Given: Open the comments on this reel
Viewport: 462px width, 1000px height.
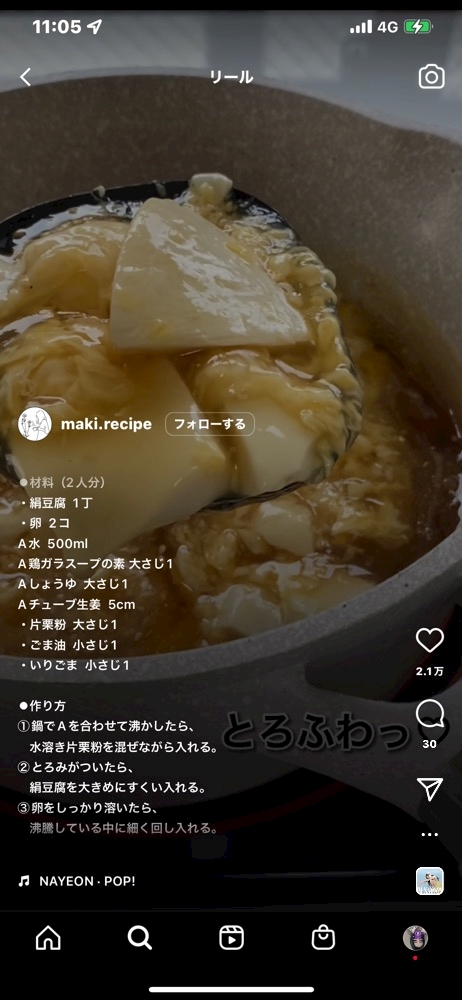Looking at the screenshot, I should [429, 713].
